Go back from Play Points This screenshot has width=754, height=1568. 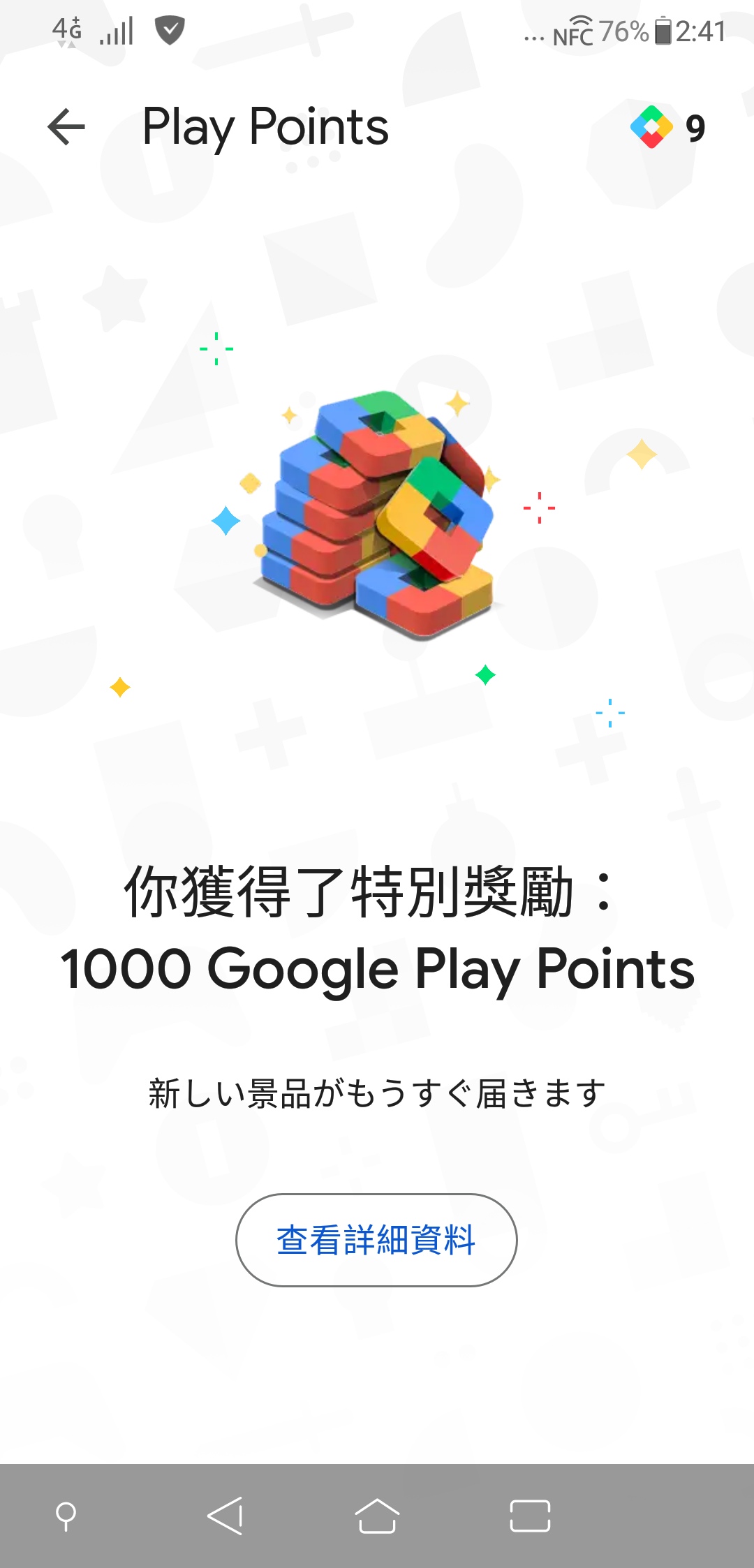[66, 127]
